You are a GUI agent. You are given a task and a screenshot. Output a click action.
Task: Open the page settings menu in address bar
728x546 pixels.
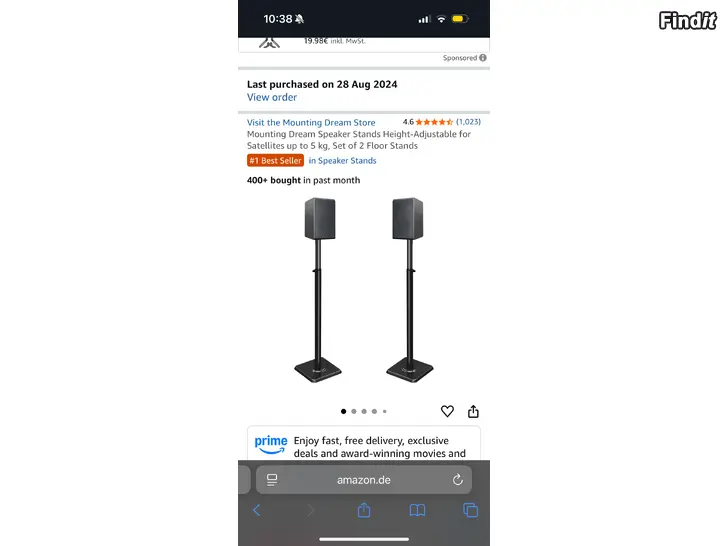coord(272,480)
